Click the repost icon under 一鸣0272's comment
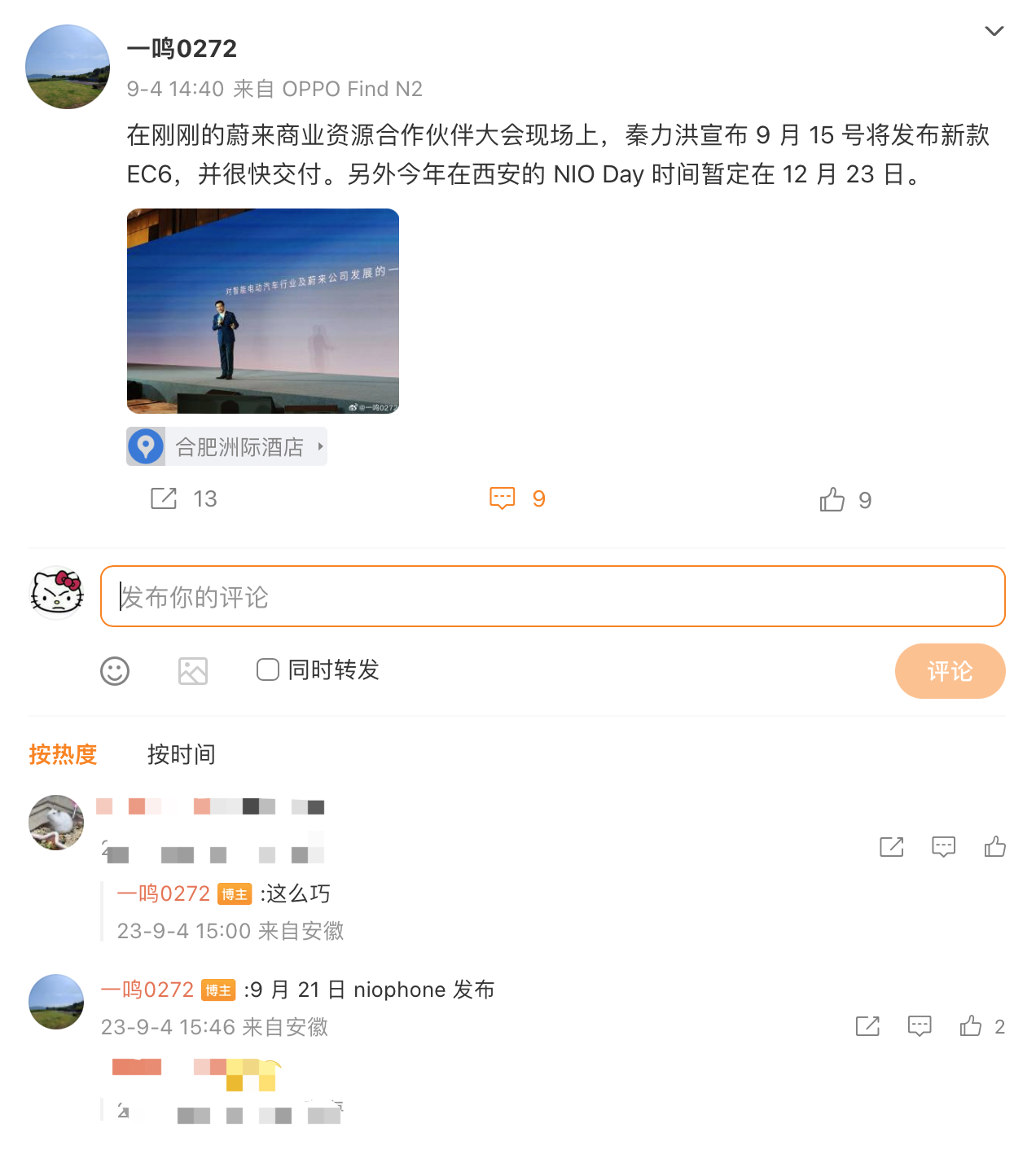Screen dimensions: 1036x1150 click(867, 1027)
